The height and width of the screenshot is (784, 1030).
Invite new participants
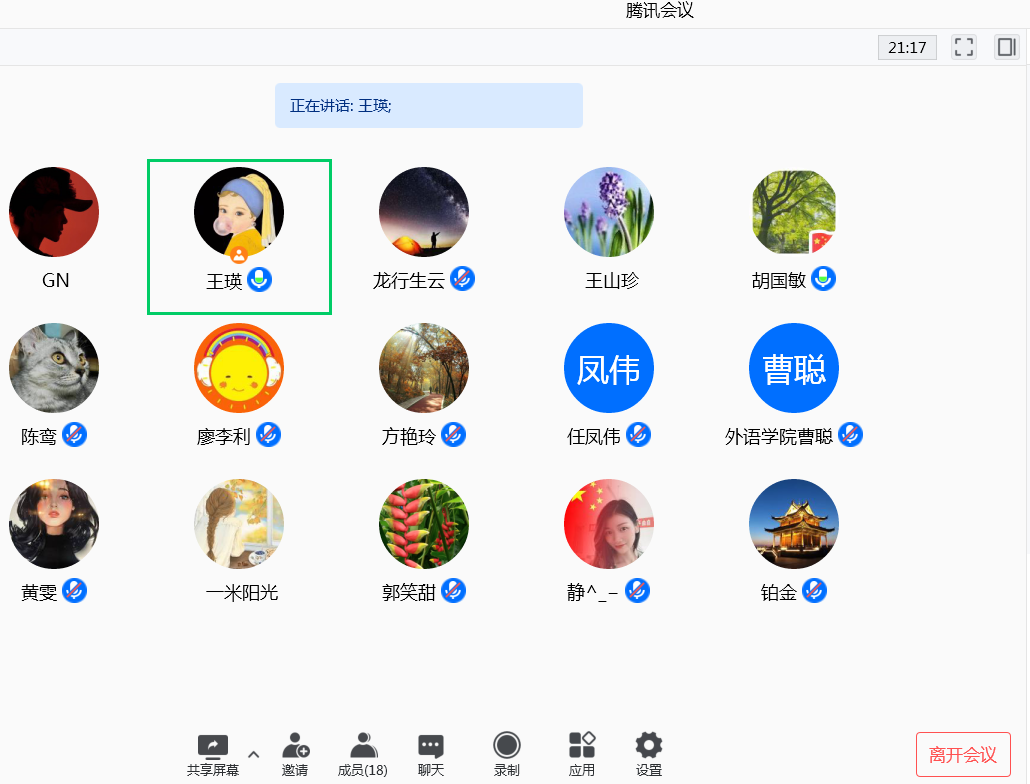[295, 754]
